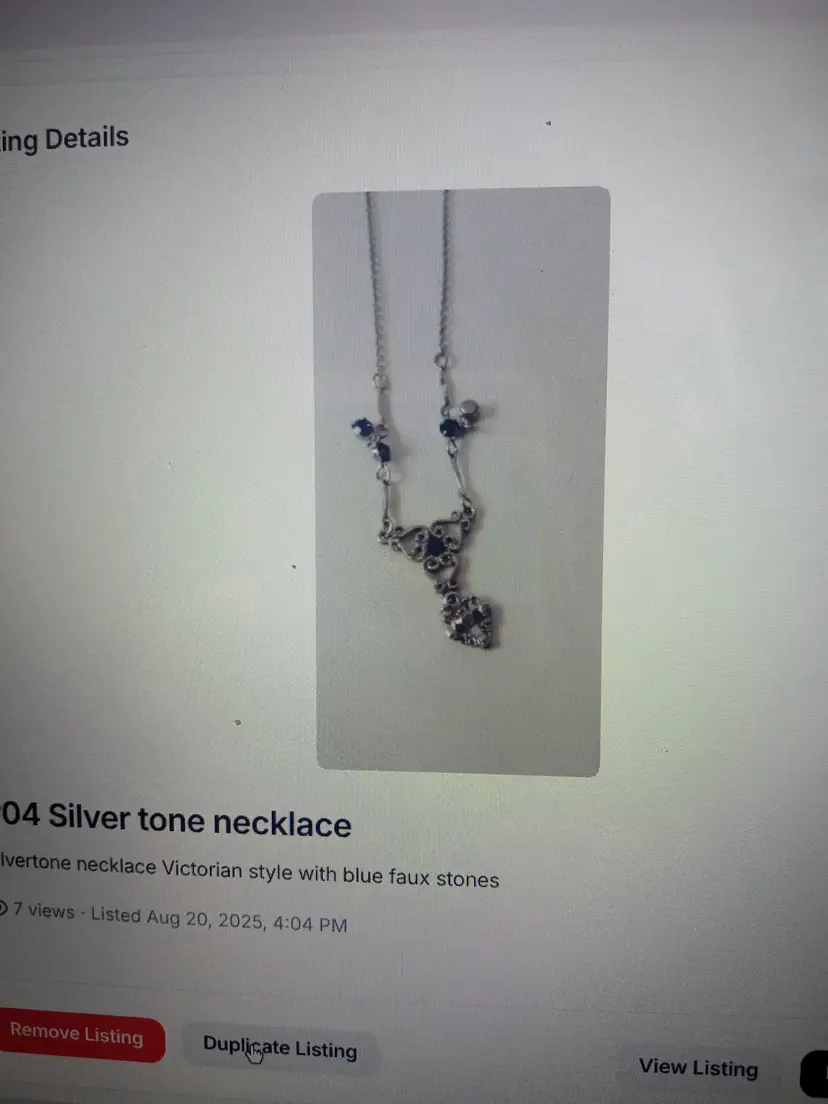This screenshot has width=828, height=1104.
Task: Open View Listing
Action: pyautogui.click(x=698, y=1068)
